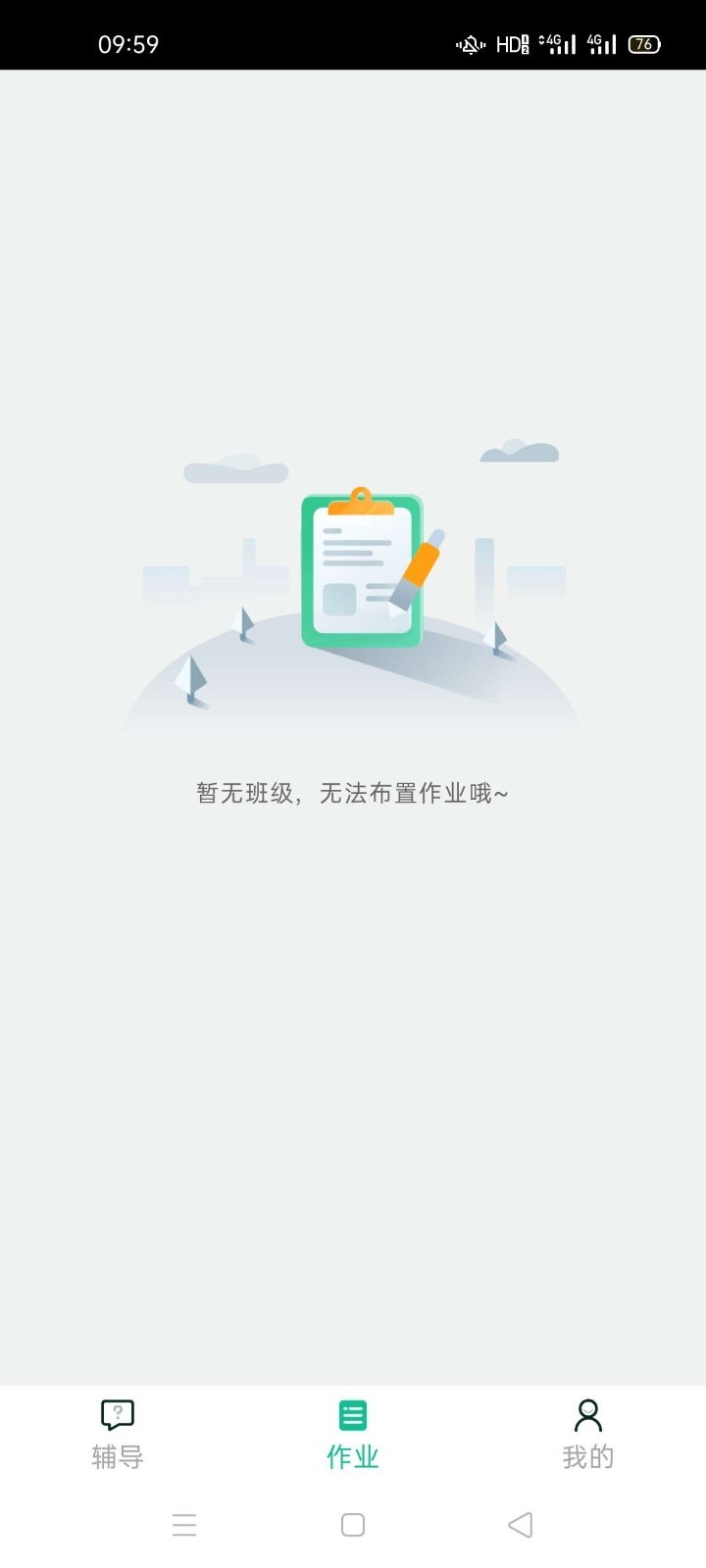706x1568 pixels.
Task: Open the recent apps navigation button
Action: 185,1525
